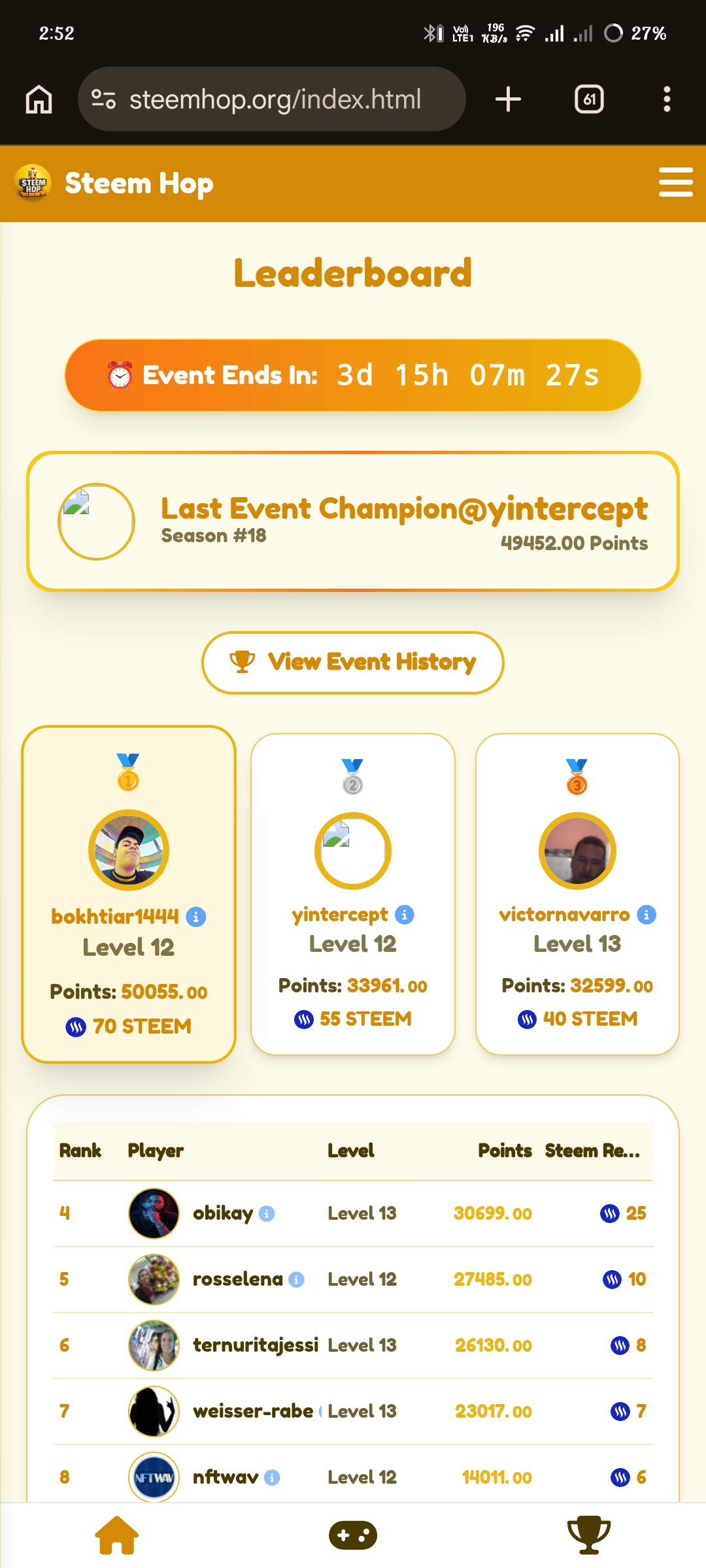Viewport: 706px width, 1568px height.
Task: Switch to the game controller tab
Action: [x=353, y=1535]
